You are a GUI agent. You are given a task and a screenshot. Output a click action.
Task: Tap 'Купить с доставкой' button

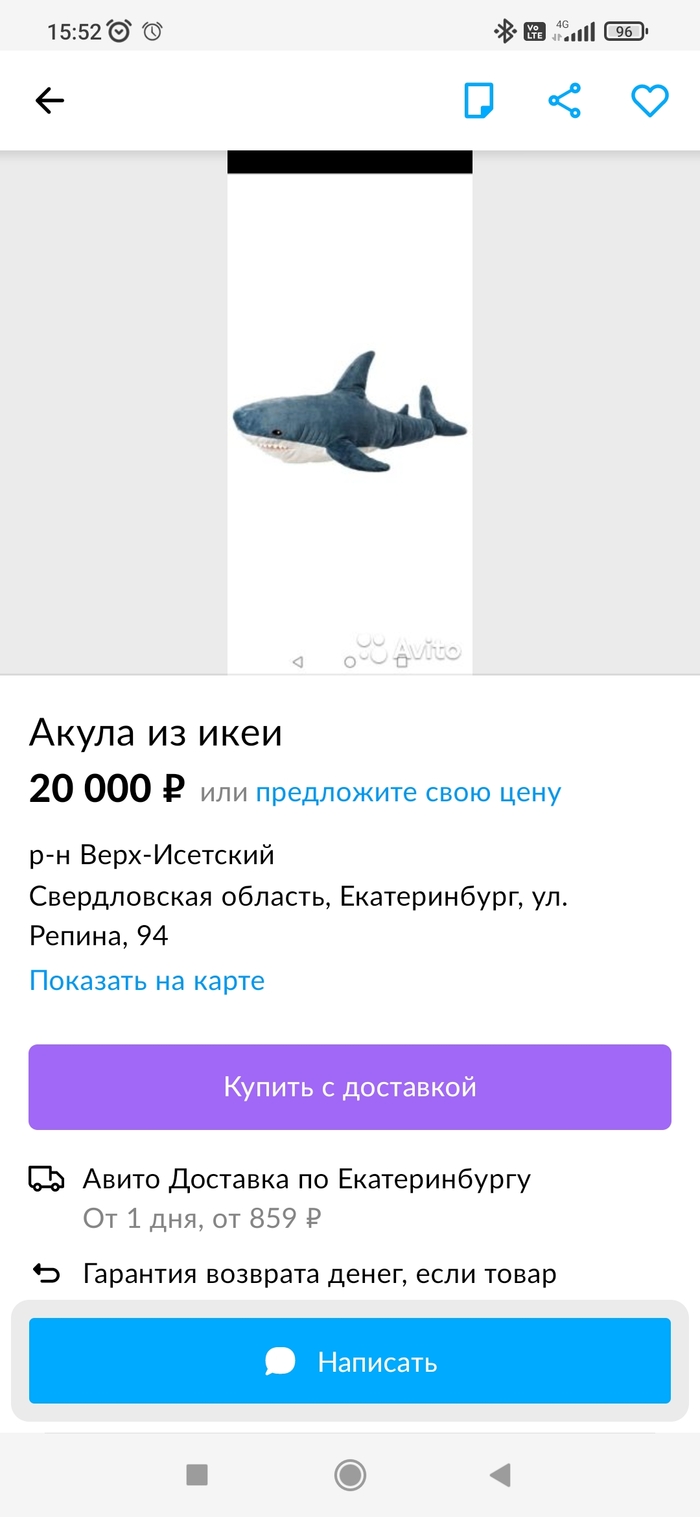[x=349, y=1087]
